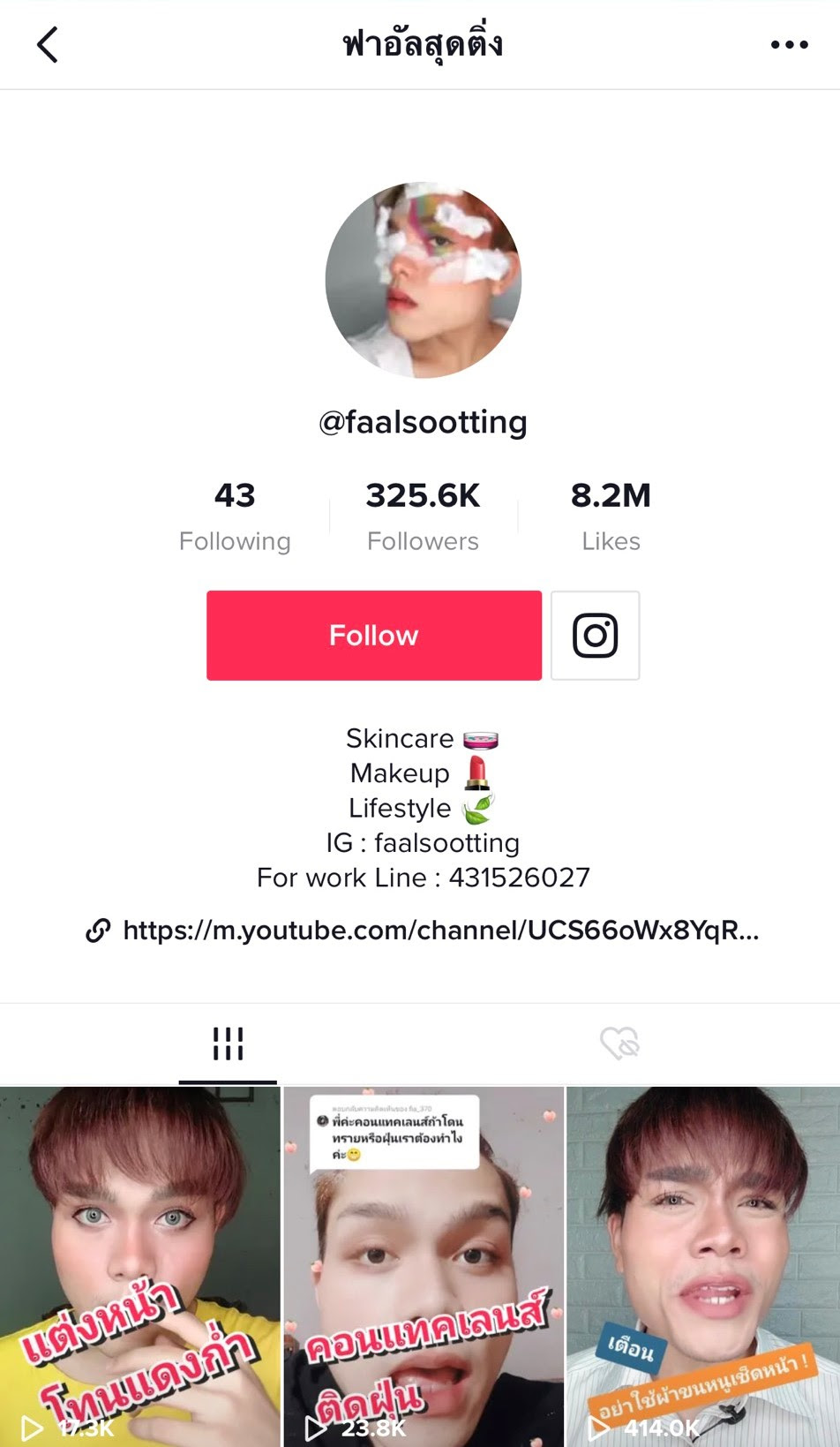
Task: Play the video with 414.0K views
Action: point(703,1266)
